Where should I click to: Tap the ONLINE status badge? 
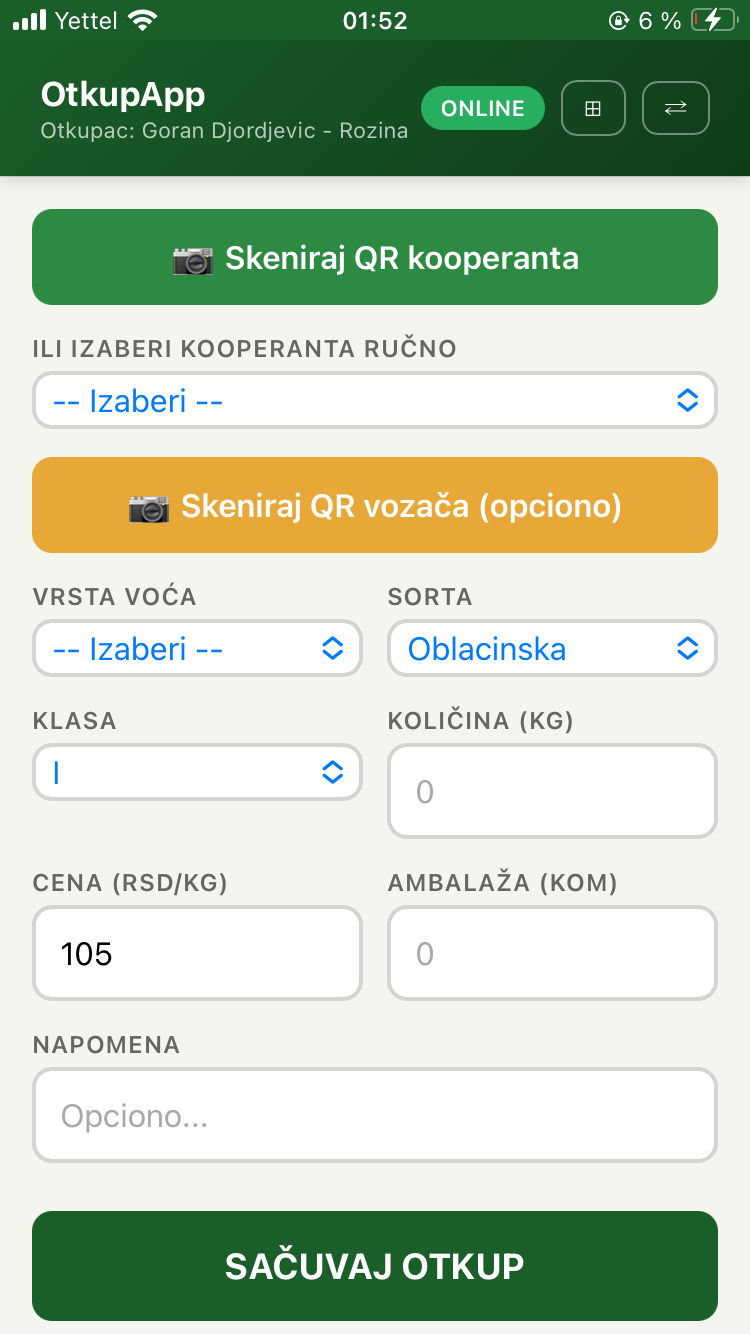coord(483,107)
